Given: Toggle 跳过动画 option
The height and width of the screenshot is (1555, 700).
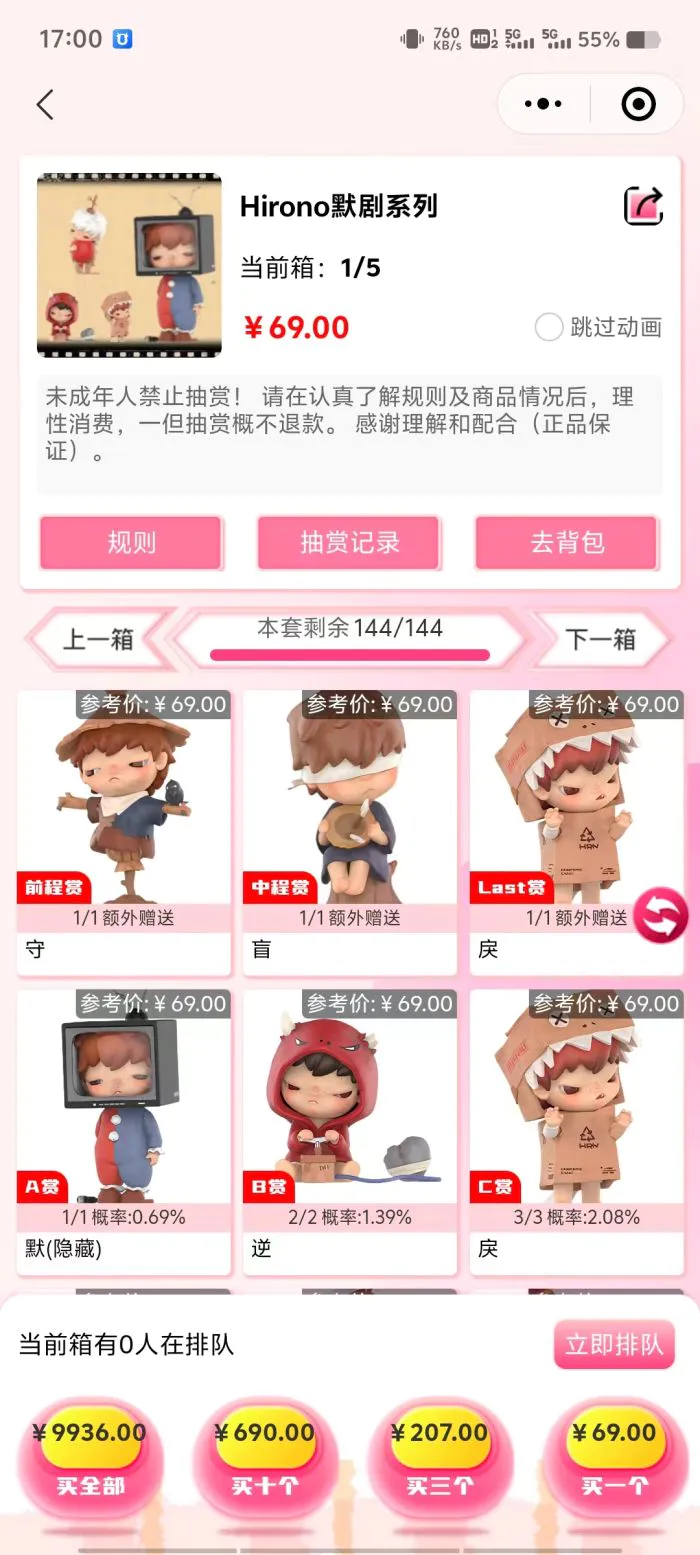Looking at the screenshot, I should pos(549,327).
